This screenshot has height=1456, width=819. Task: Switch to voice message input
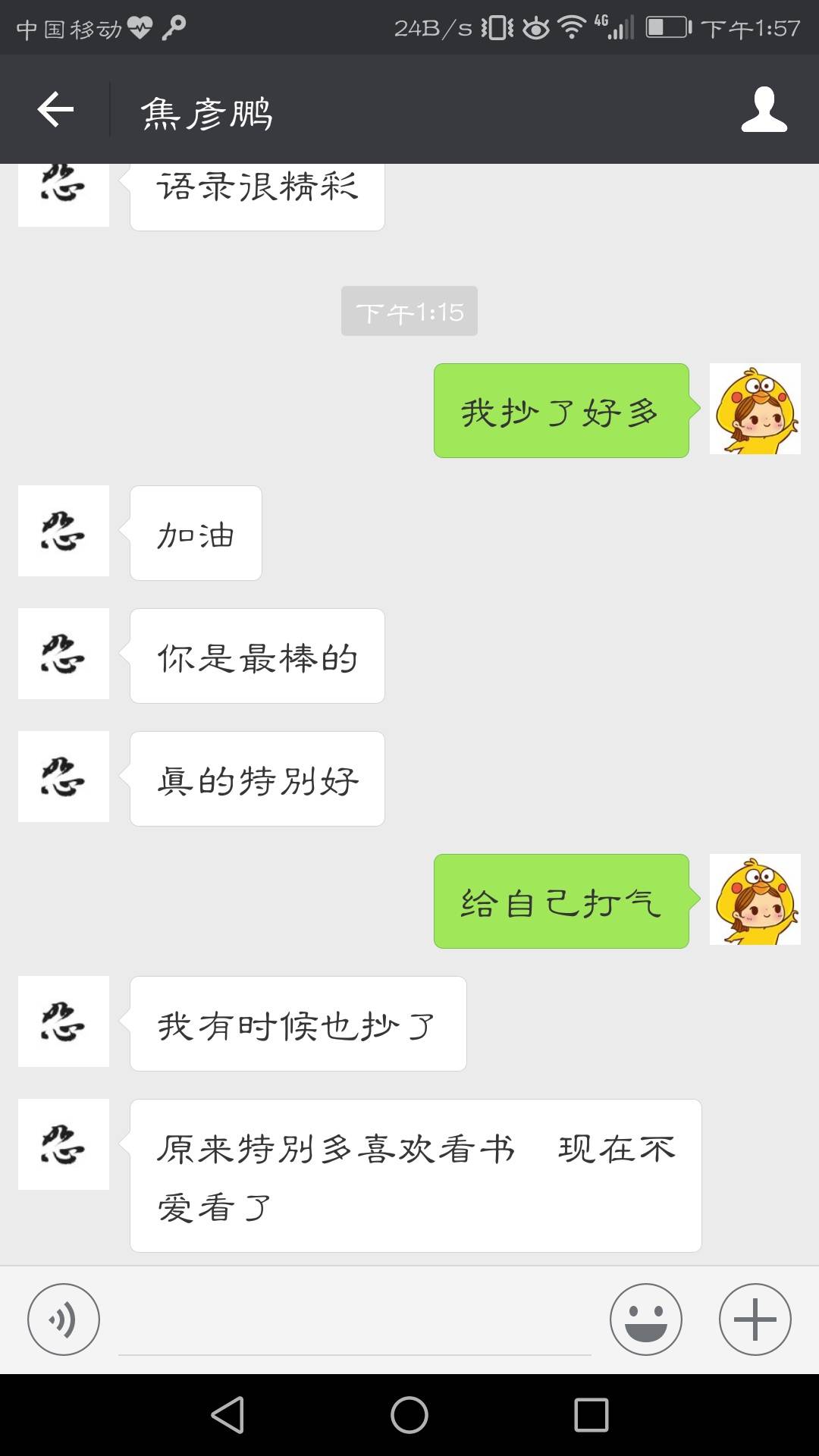[64, 1319]
